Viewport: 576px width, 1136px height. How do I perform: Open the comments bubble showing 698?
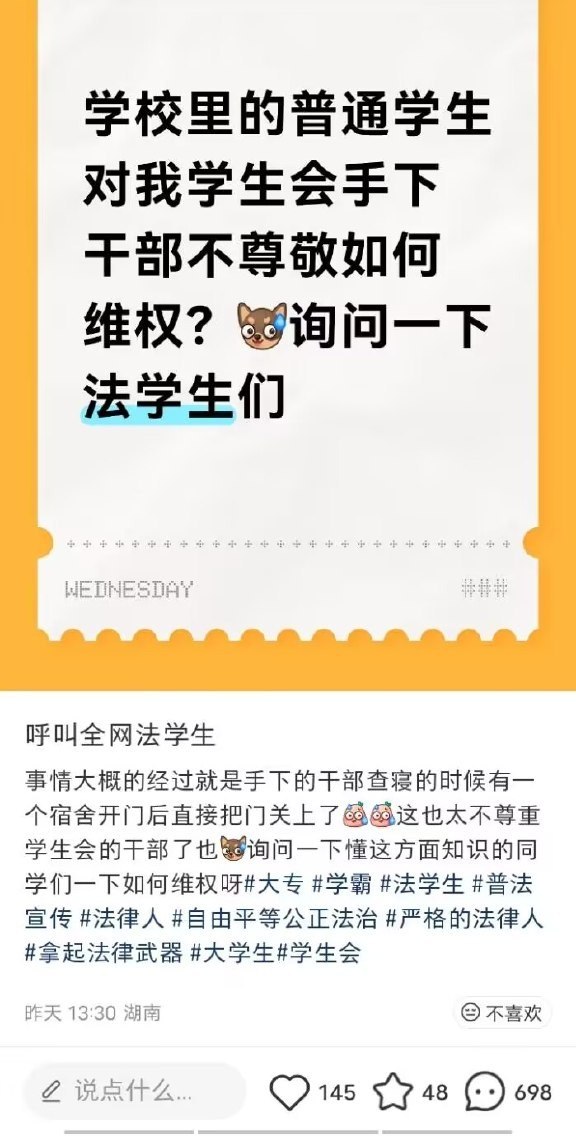485,1092
